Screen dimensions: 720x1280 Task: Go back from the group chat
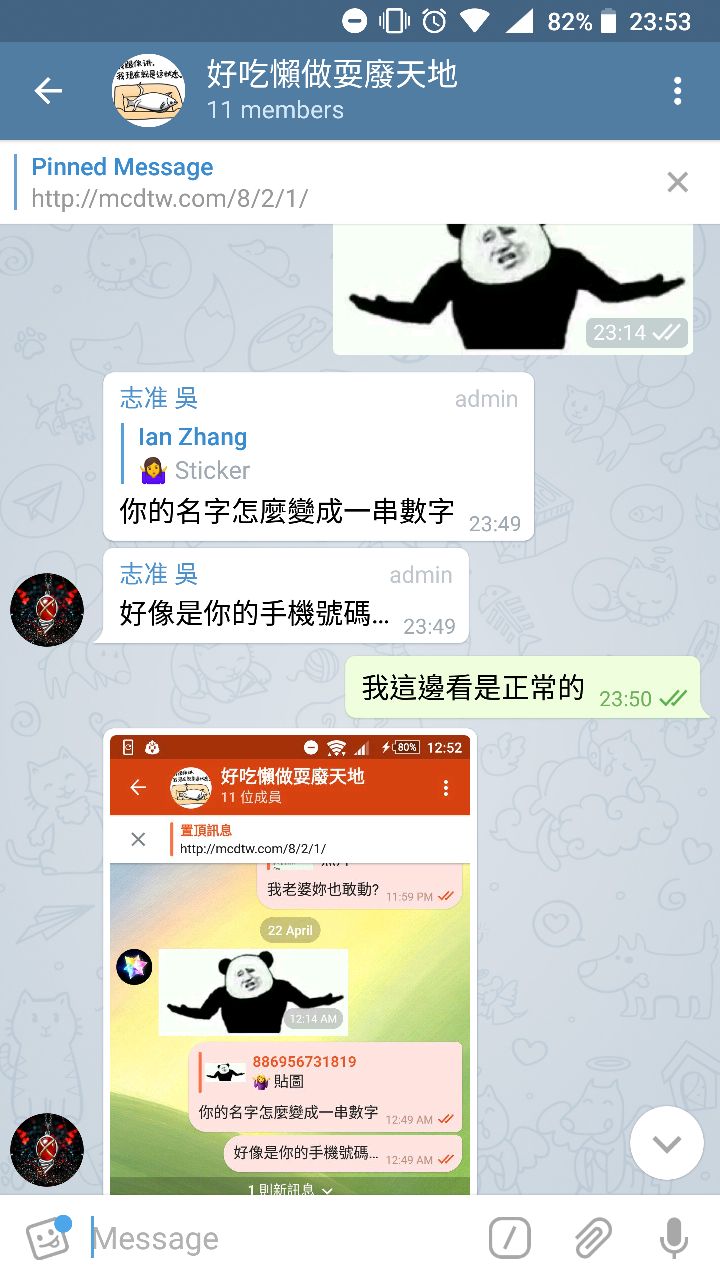(x=48, y=91)
